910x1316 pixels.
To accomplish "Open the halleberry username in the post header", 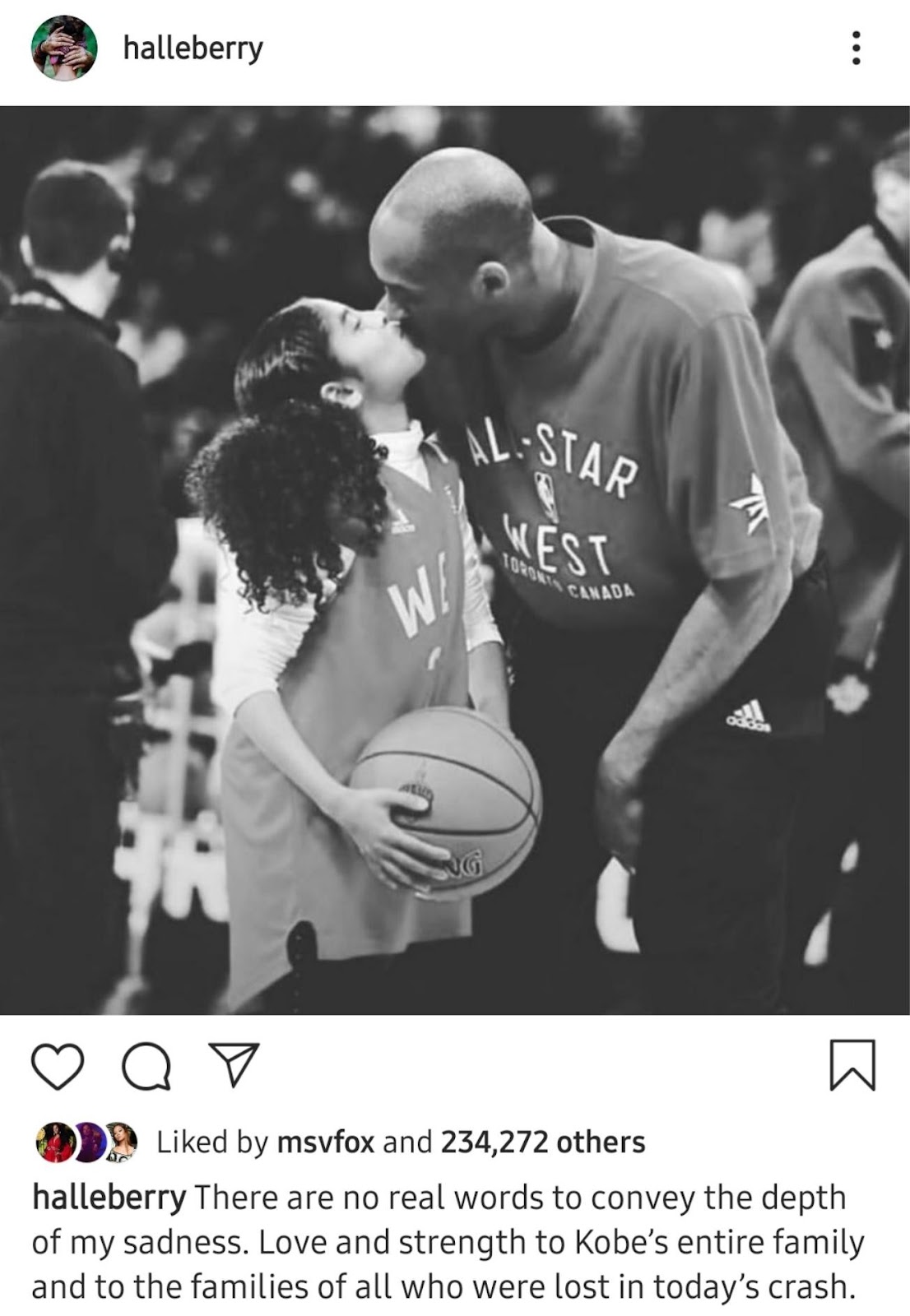I will 193,49.
